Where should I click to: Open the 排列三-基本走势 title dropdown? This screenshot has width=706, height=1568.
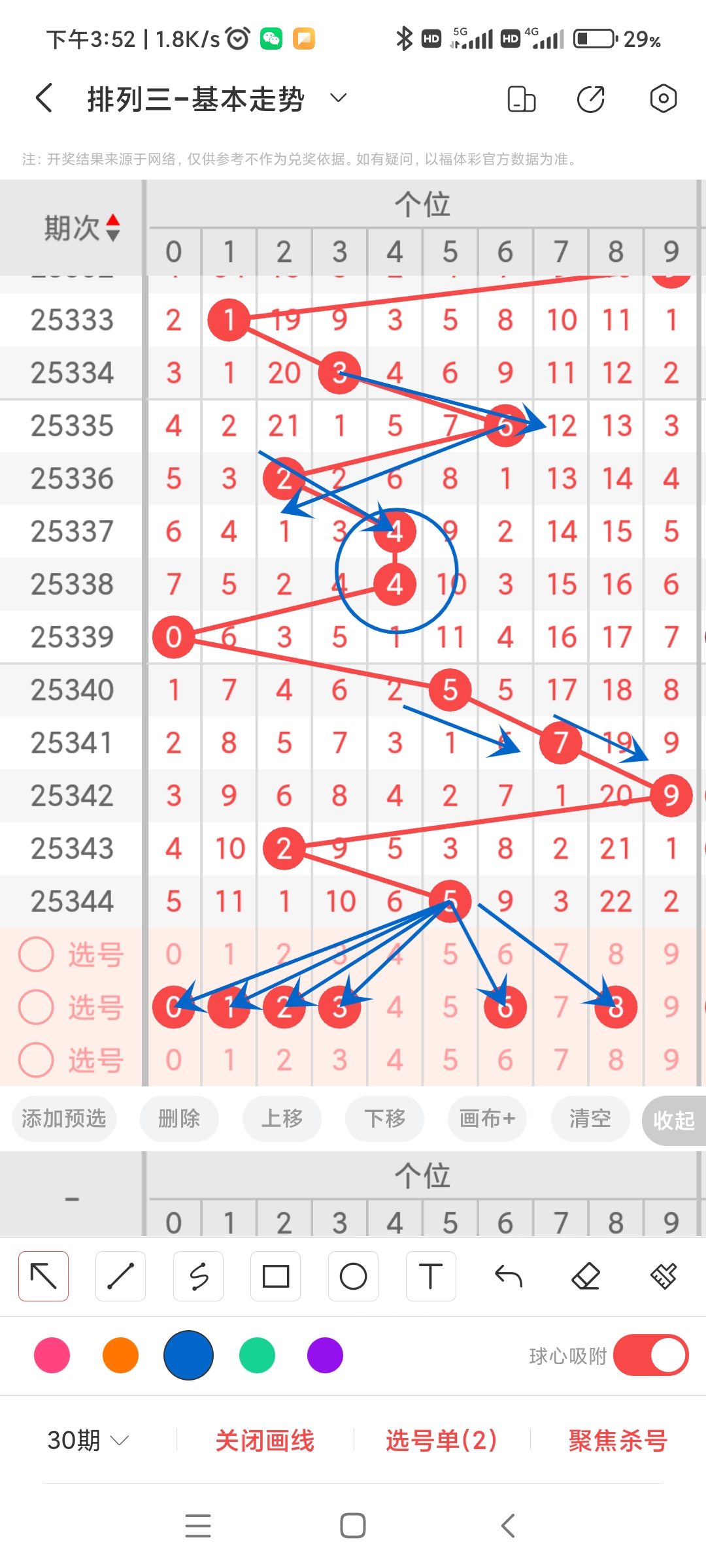click(338, 98)
